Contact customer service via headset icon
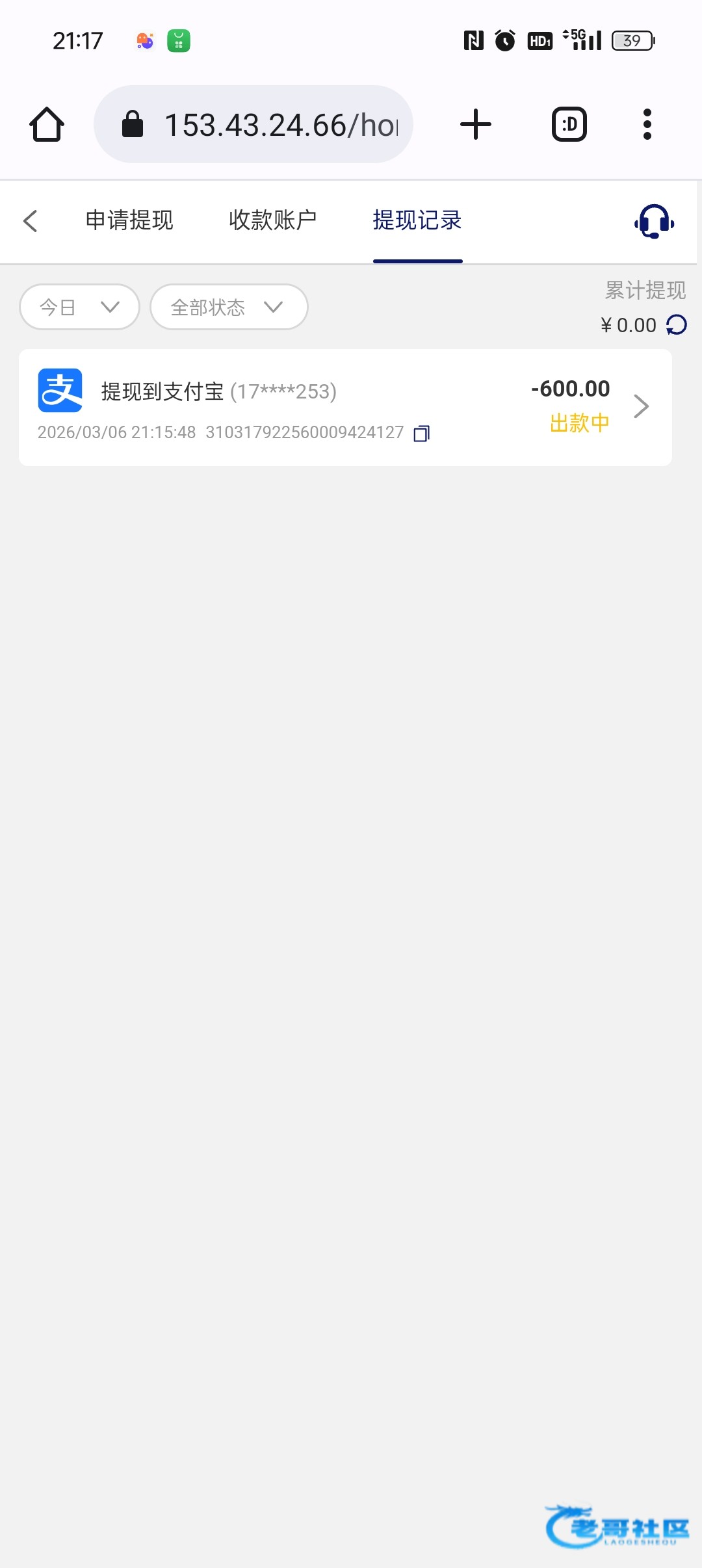The height and width of the screenshot is (1568, 702). (x=654, y=222)
